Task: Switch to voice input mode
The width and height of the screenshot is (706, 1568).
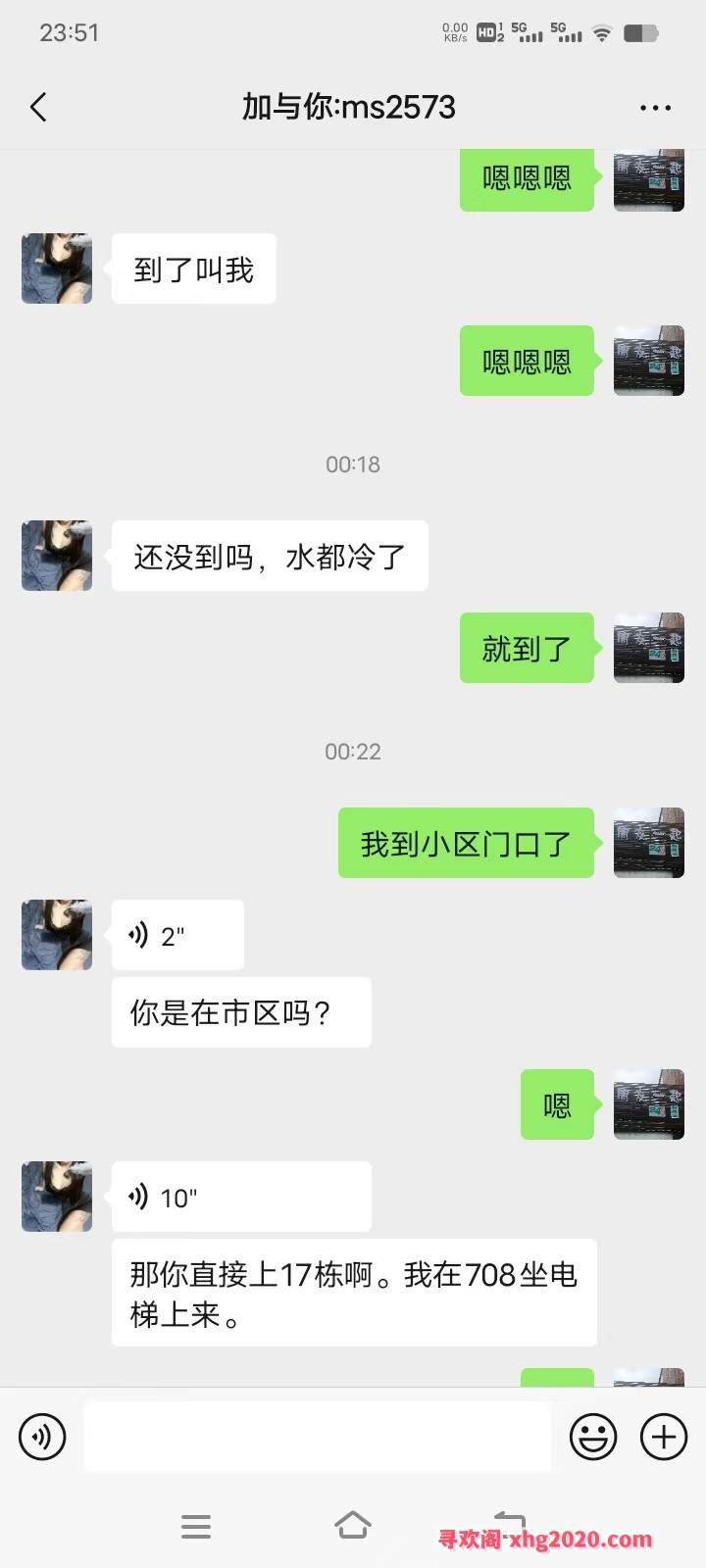Action: (42, 1437)
